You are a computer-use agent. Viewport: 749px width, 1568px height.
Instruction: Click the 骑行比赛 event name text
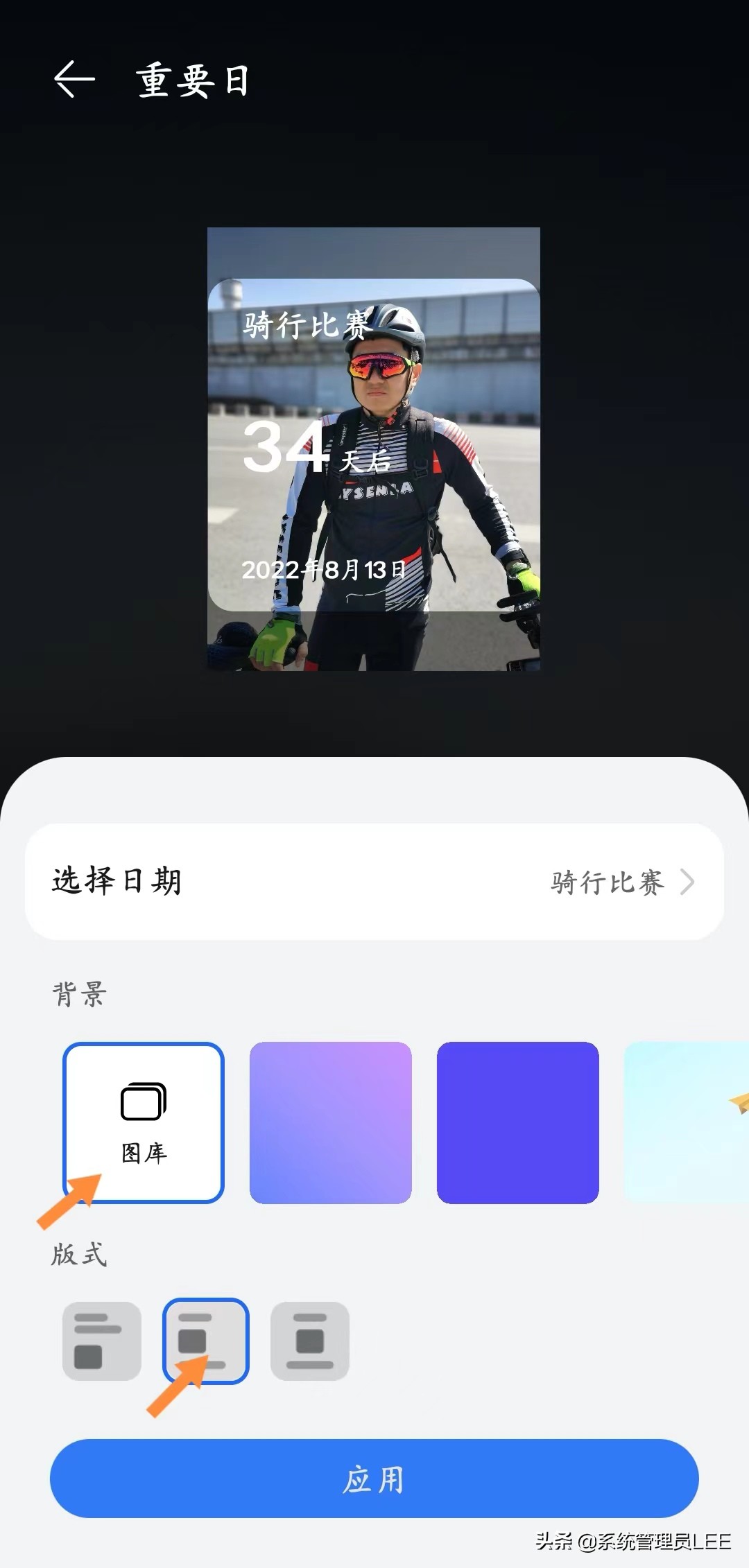coord(607,881)
